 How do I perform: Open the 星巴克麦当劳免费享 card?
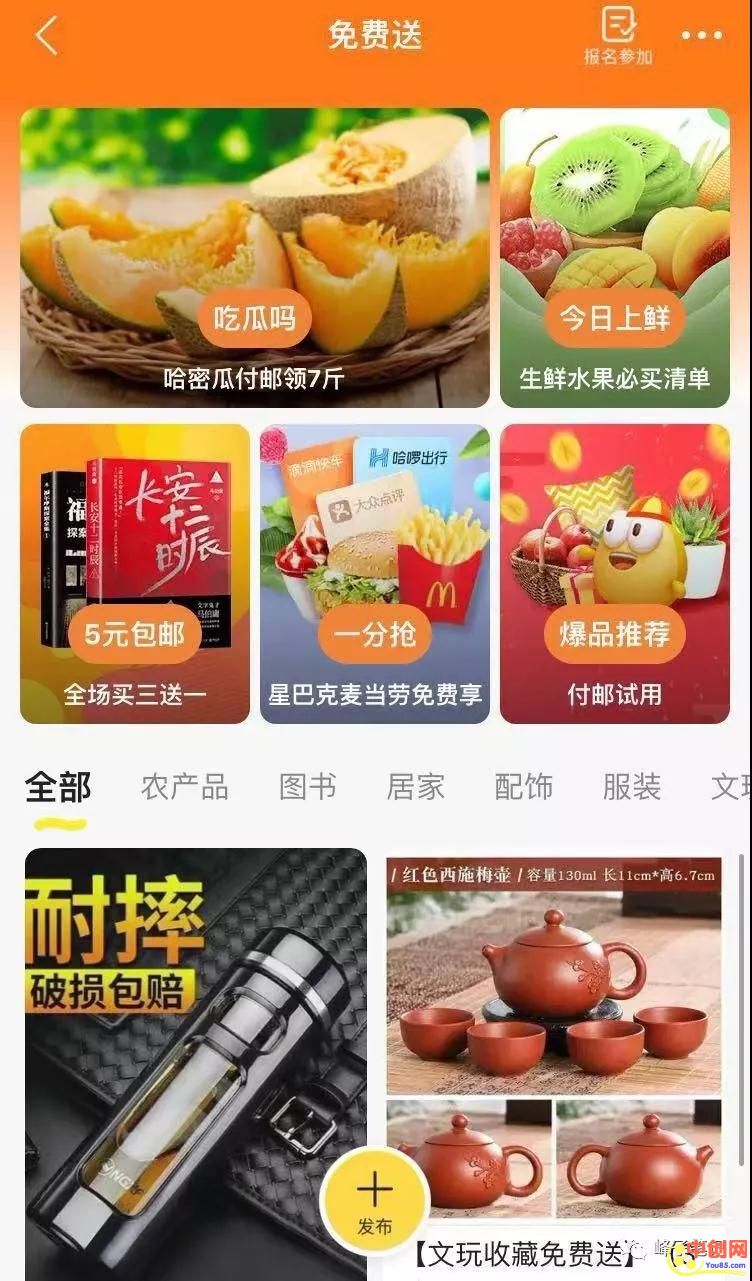375,573
